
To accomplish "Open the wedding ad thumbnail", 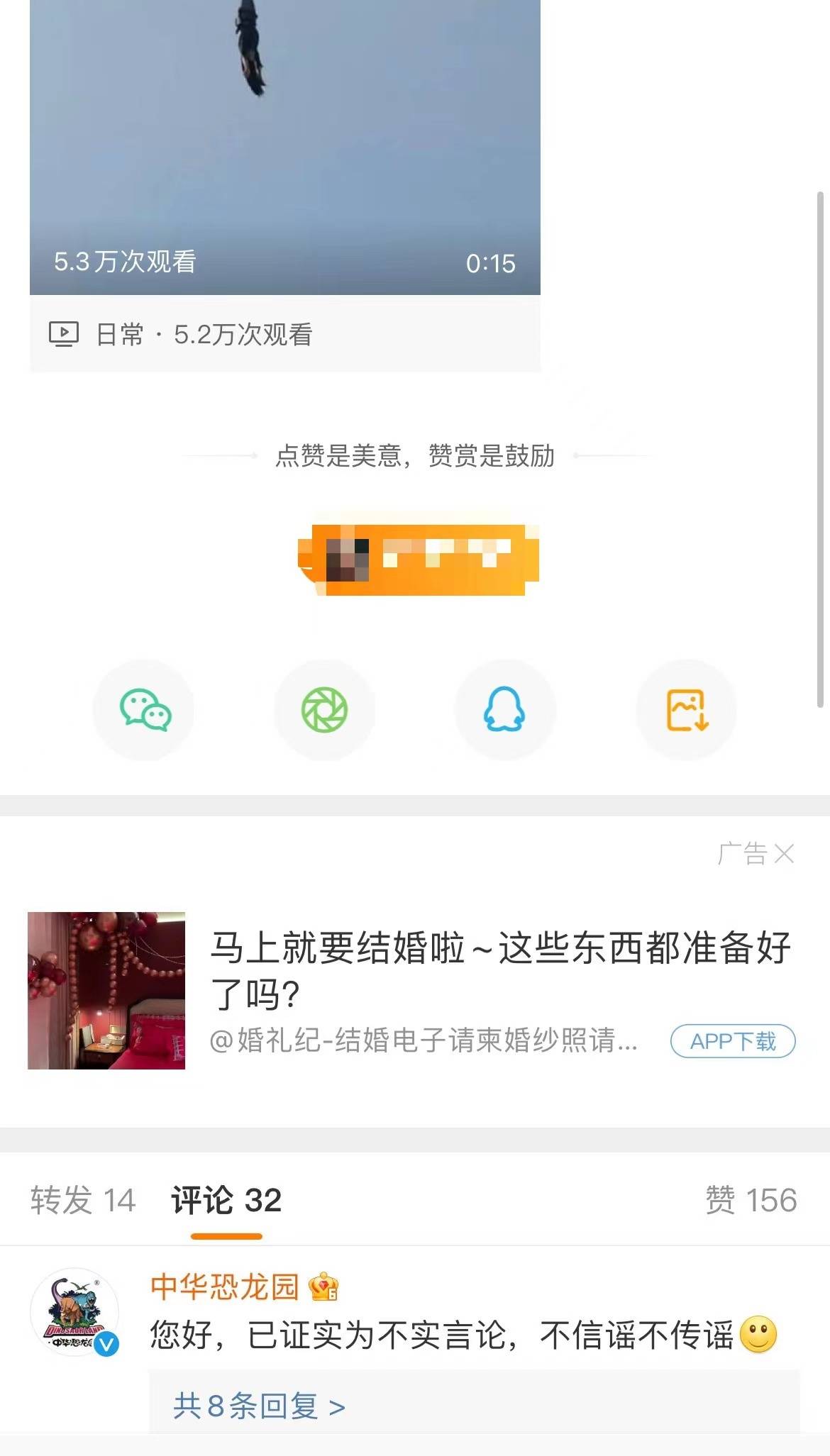I will coord(106,990).
